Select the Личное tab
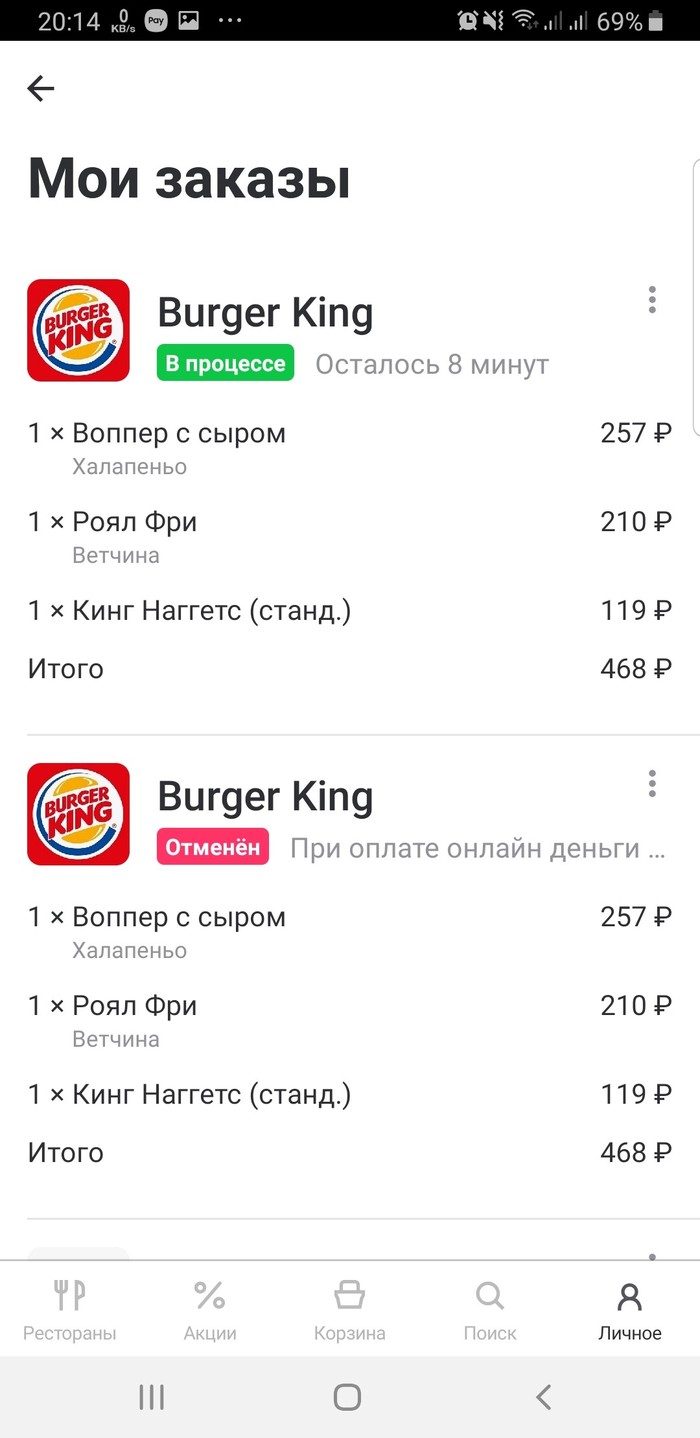This screenshot has width=700, height=1438. coord(630,1310)
